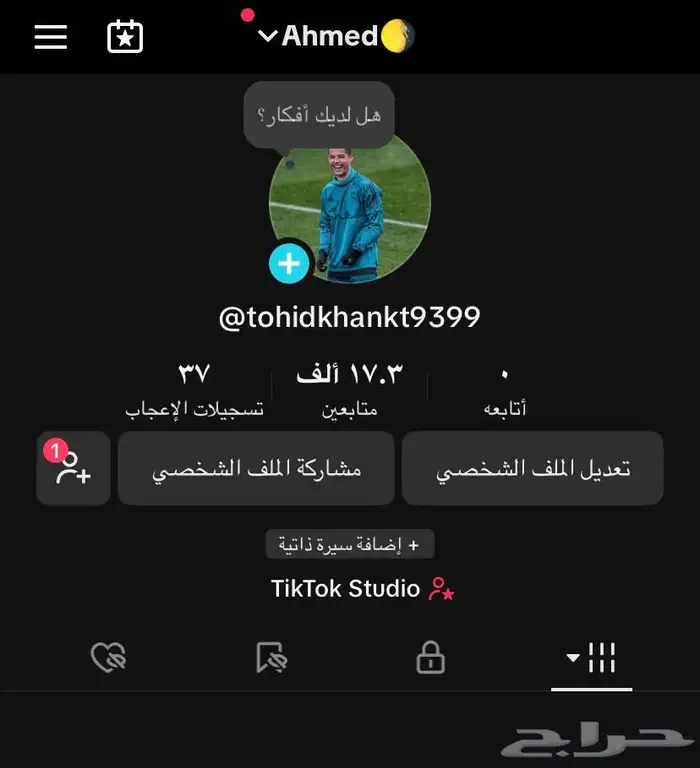Tap the blue plus on profile photo
The height and width of the screenshot is (768, 700).
click(289, 264)
